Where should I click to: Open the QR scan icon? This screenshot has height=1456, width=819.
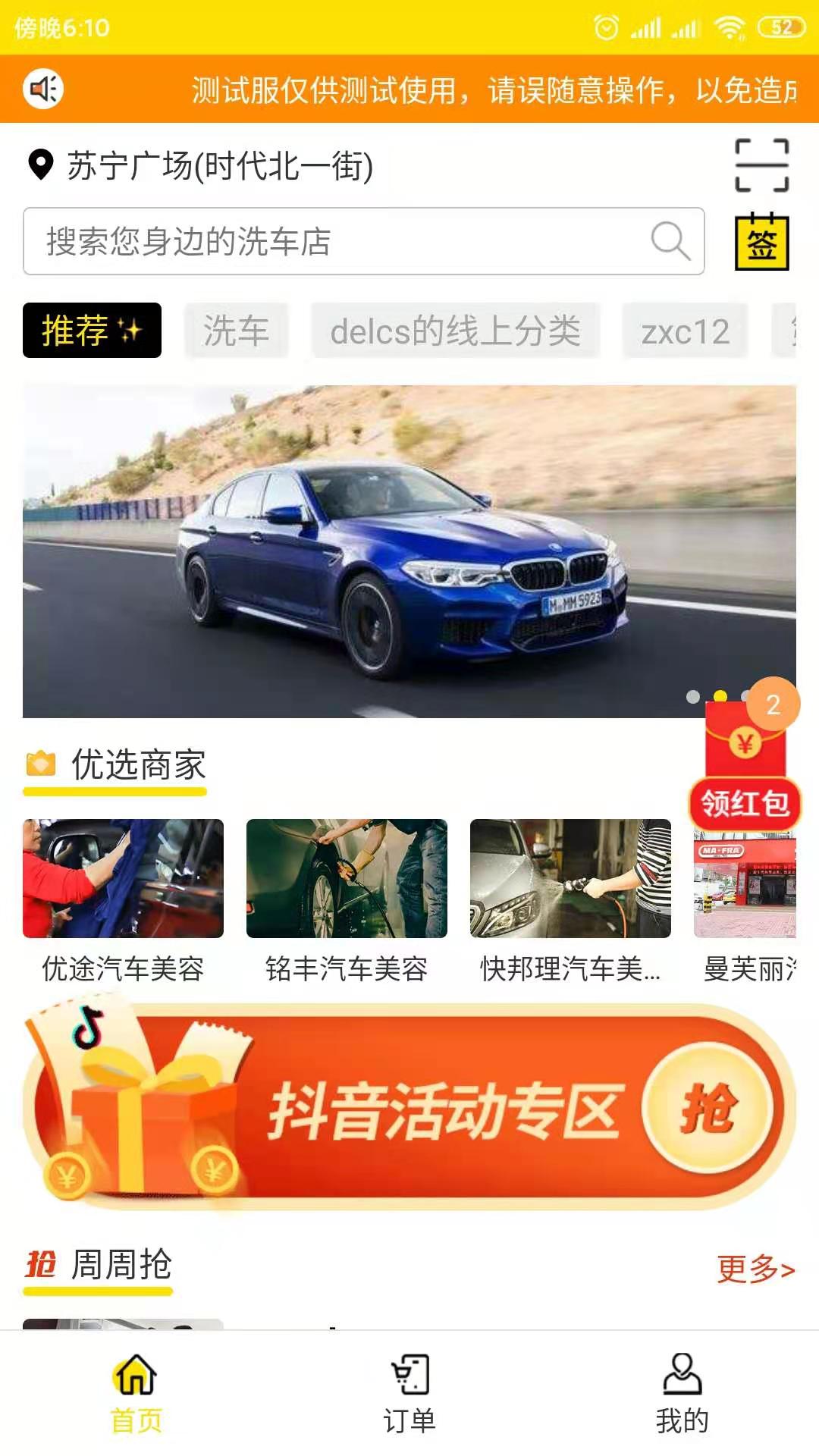coord(761,165)
